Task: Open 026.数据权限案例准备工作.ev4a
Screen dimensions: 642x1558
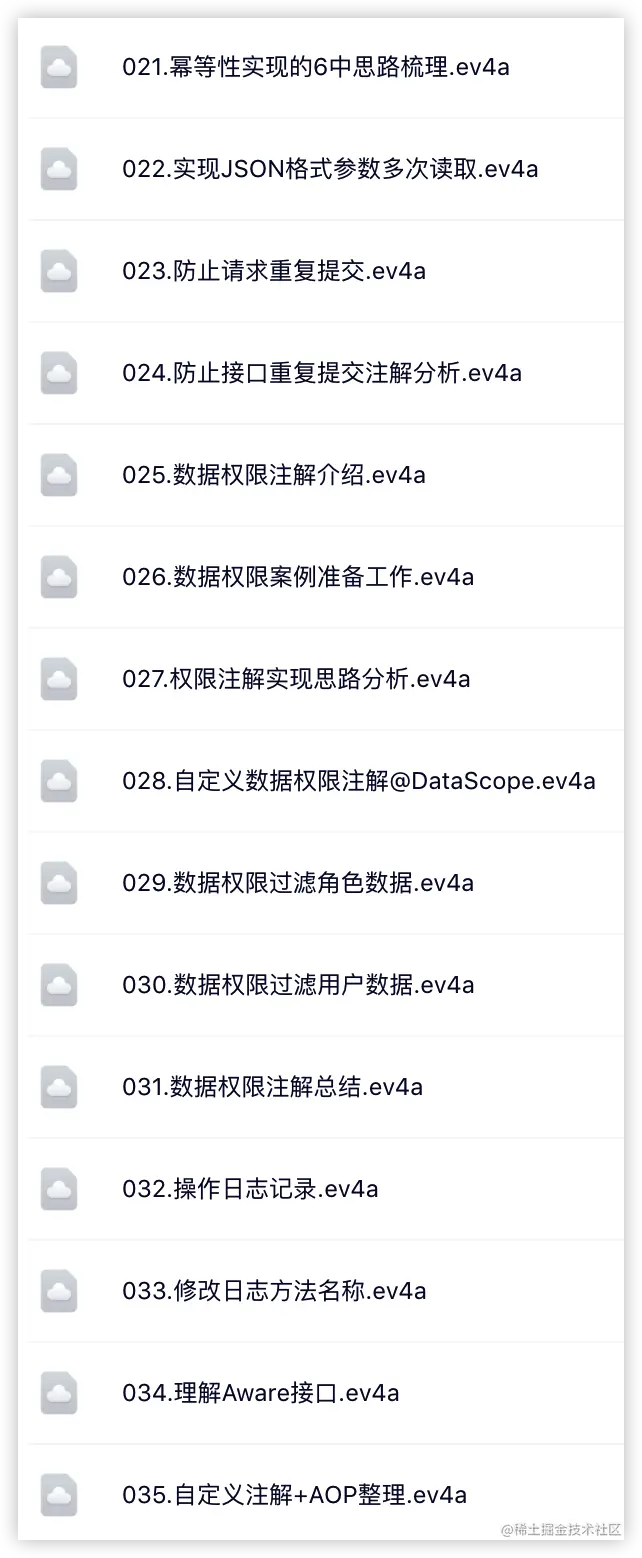Action: pos(298,578)
